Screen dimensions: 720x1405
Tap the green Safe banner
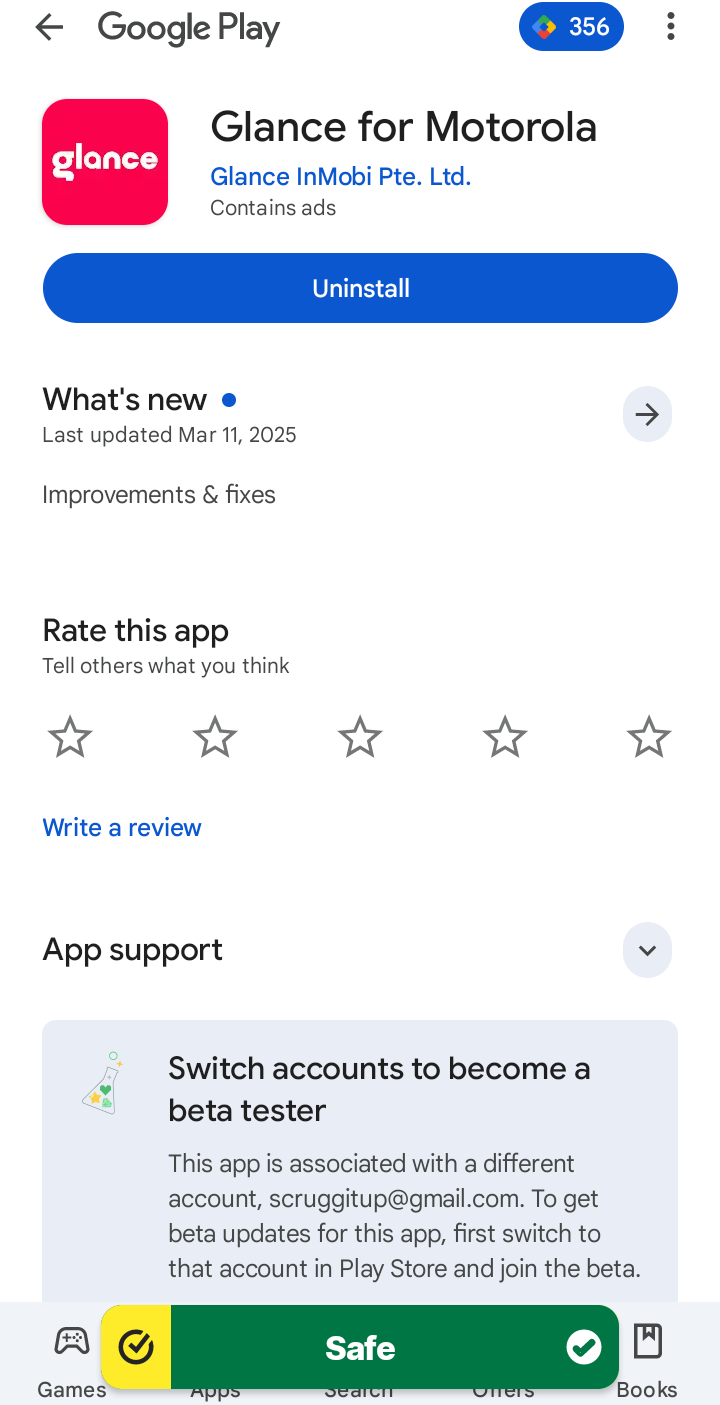click(360, 1348)
